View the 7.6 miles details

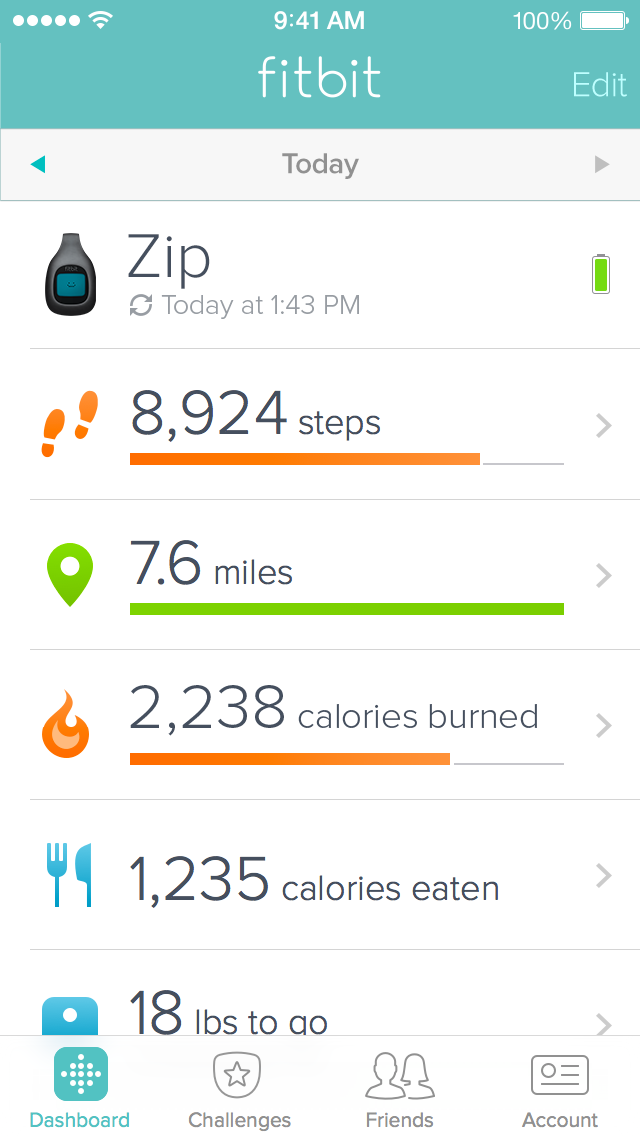(320, 575)
